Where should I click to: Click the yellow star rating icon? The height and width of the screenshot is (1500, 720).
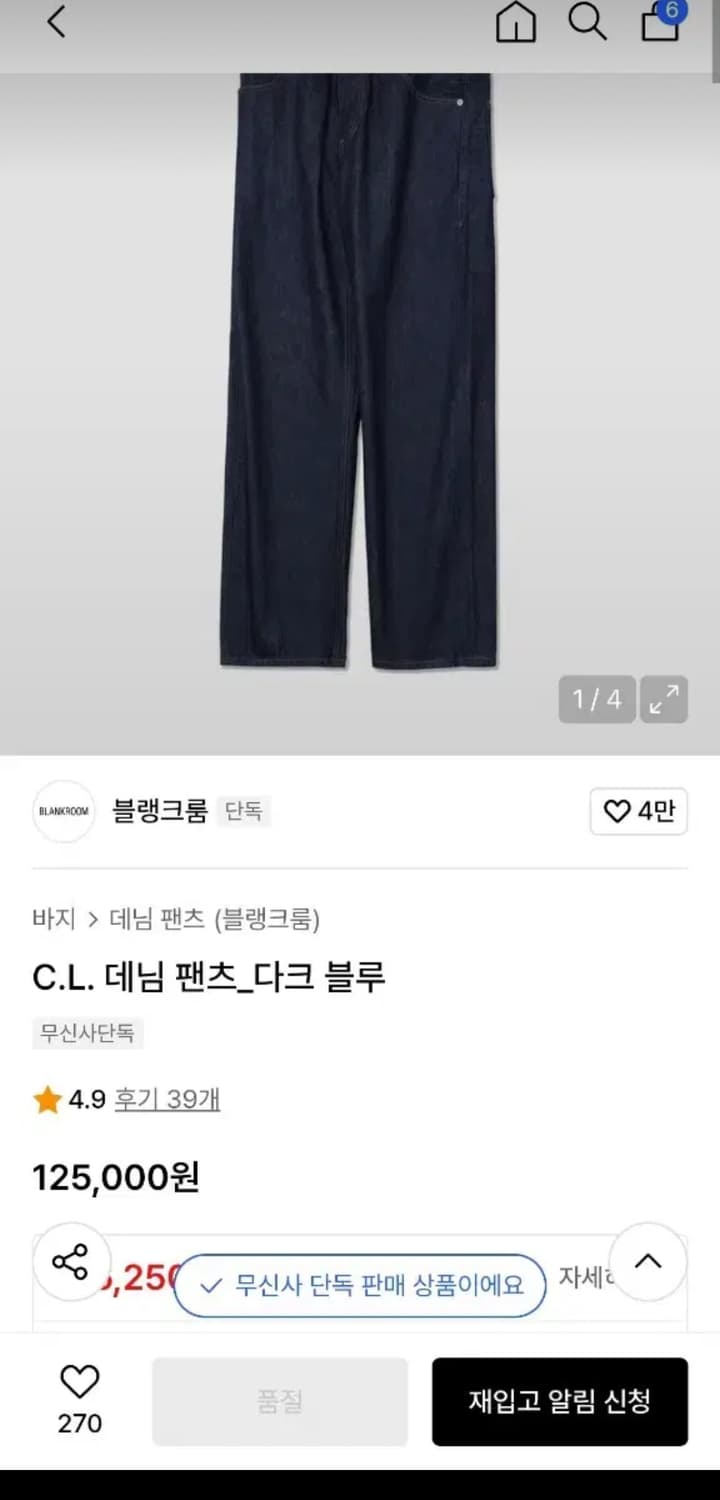click(x=45, y=1098)
